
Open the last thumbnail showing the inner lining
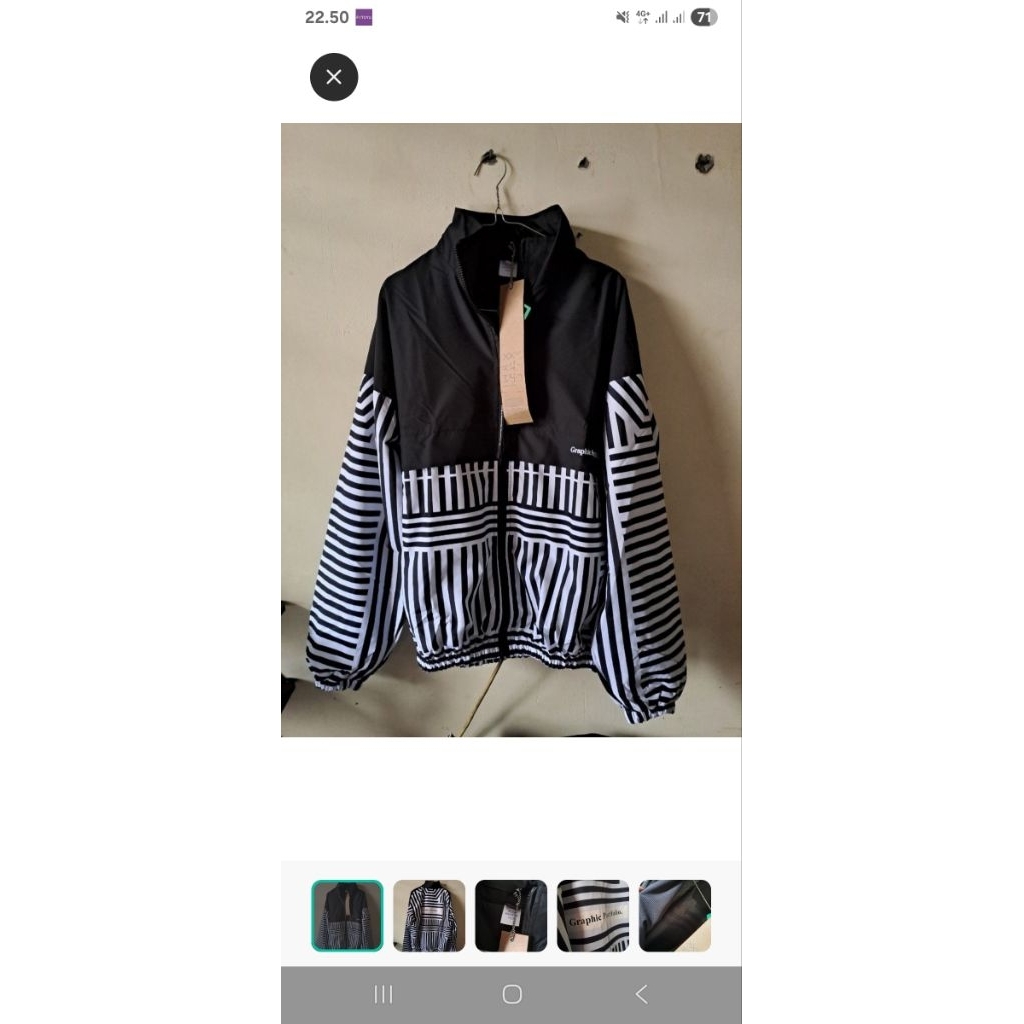tap(675, 915)
